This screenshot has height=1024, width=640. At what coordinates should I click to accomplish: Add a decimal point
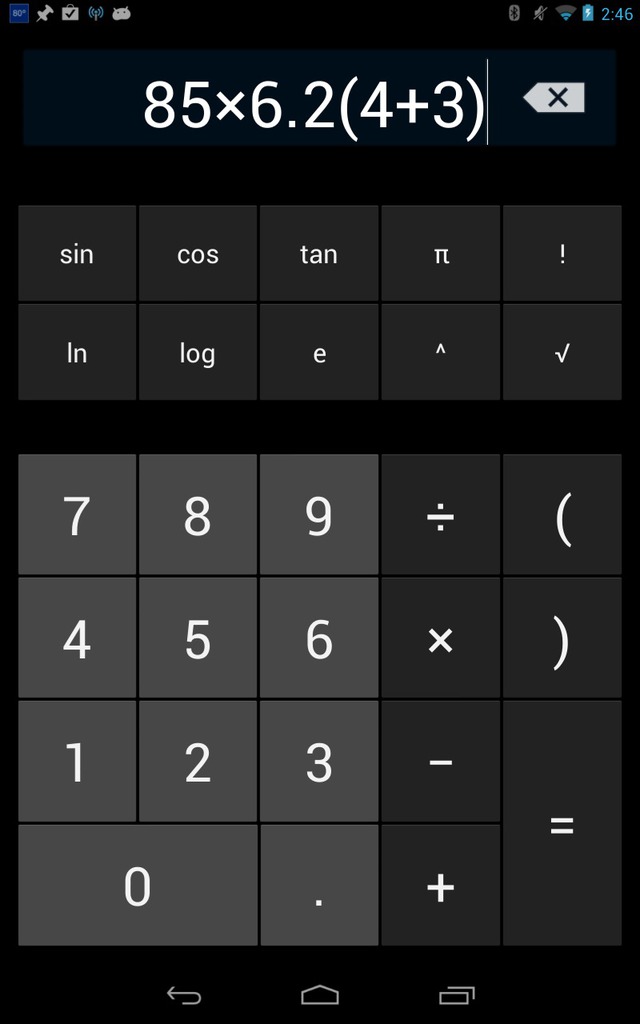pyautogui.click(x=319, y=885)
